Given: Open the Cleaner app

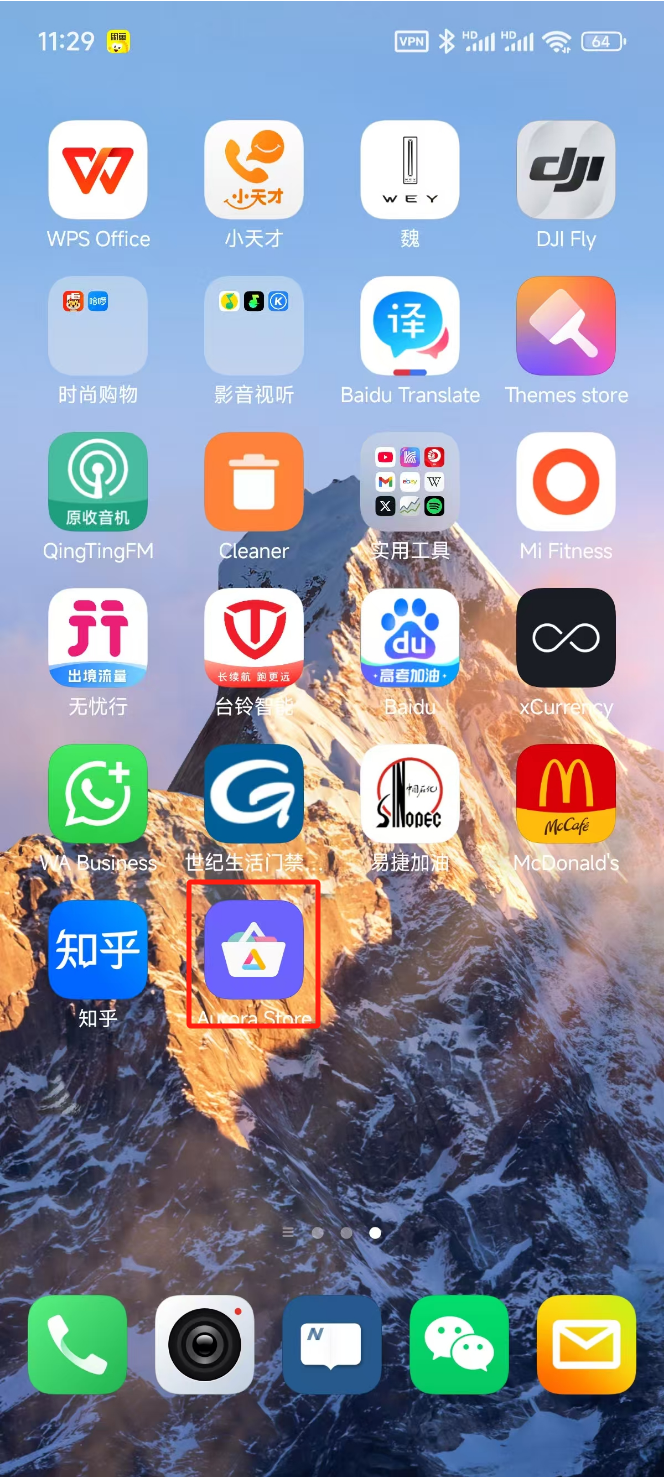Looking at the screenshot, I should [x=254, y=482].
